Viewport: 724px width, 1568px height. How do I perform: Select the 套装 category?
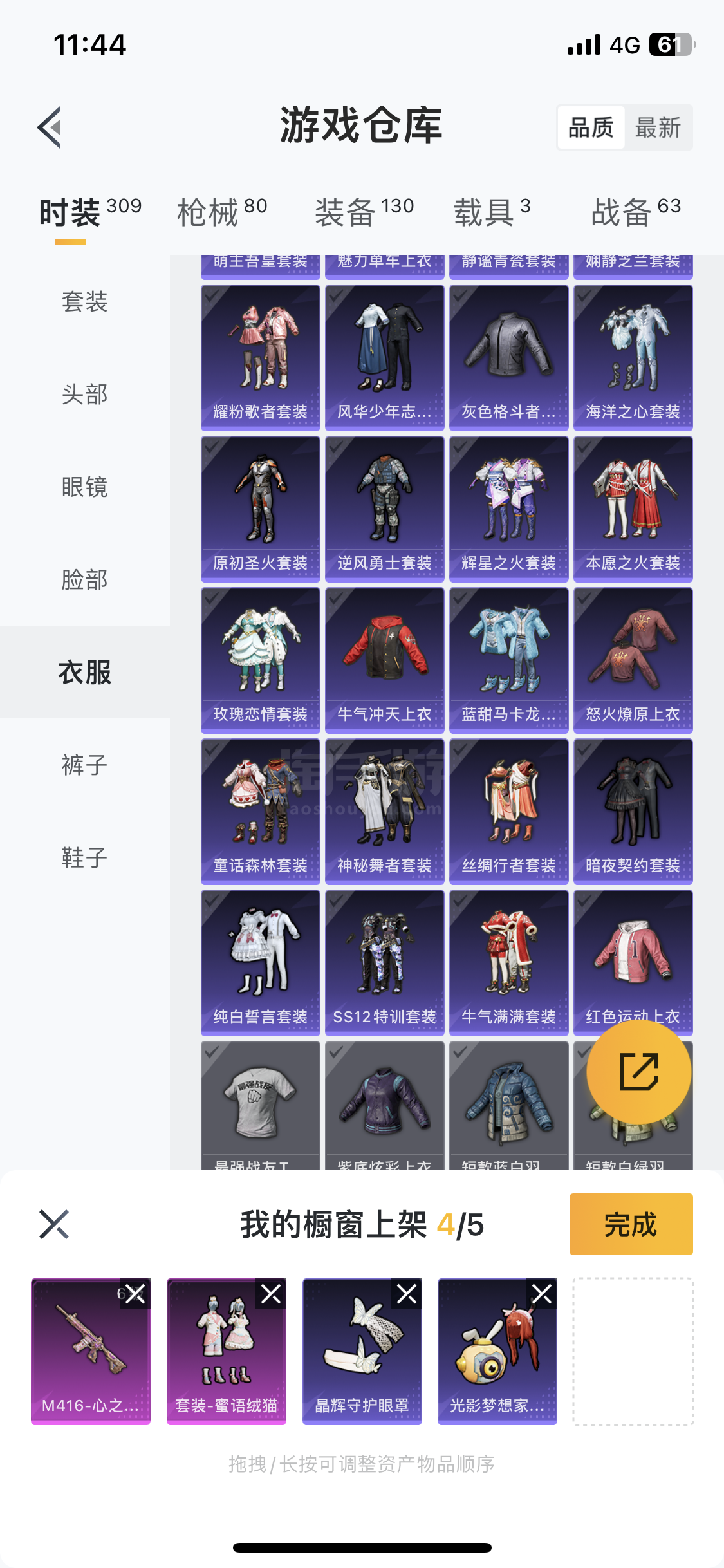pyautogui.click(x=84, y=301)
